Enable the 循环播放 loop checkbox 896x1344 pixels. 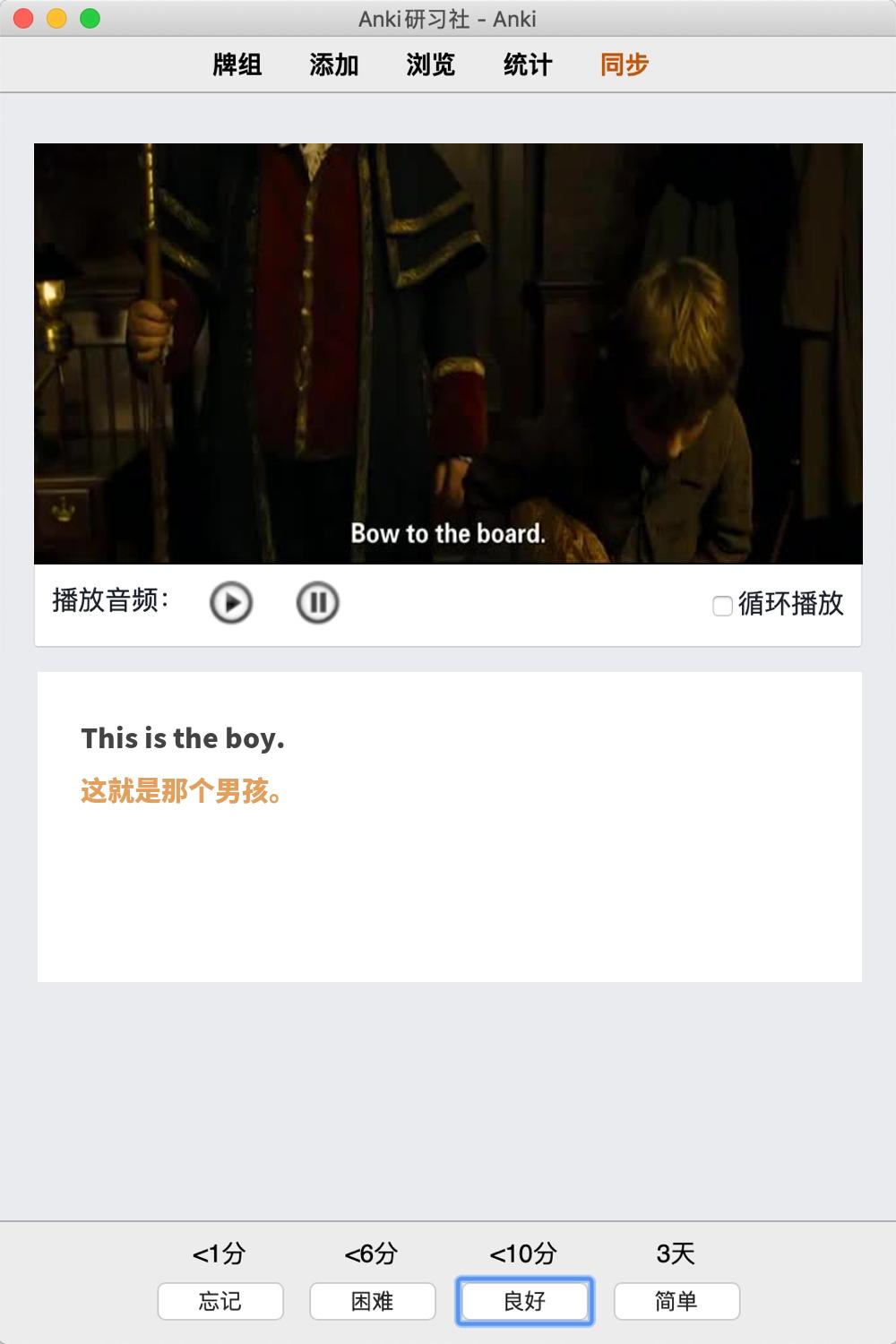click(x=722, y=606)
